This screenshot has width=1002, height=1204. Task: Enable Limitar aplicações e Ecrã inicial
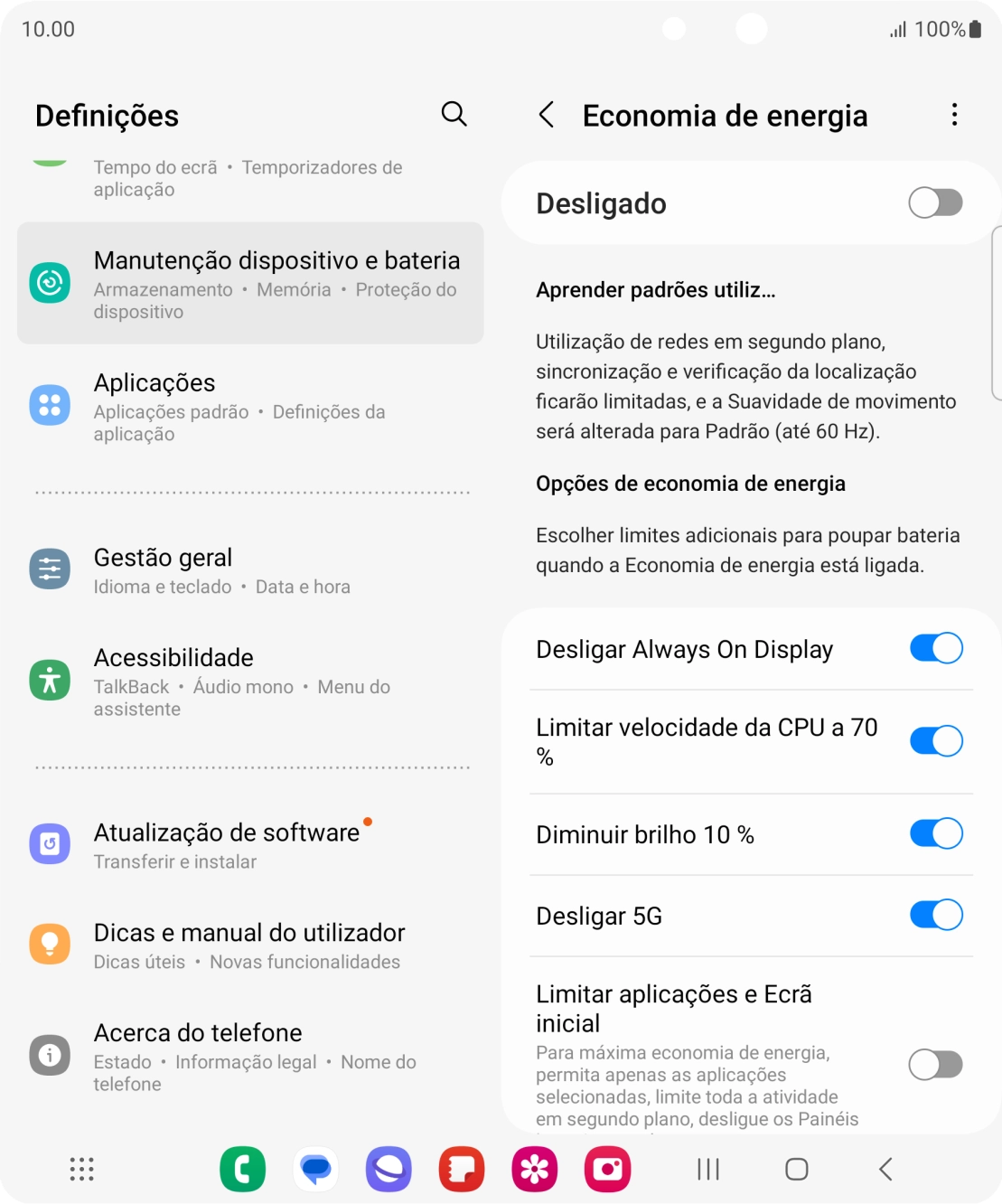pyautogui.click(x=935, y=1065)
